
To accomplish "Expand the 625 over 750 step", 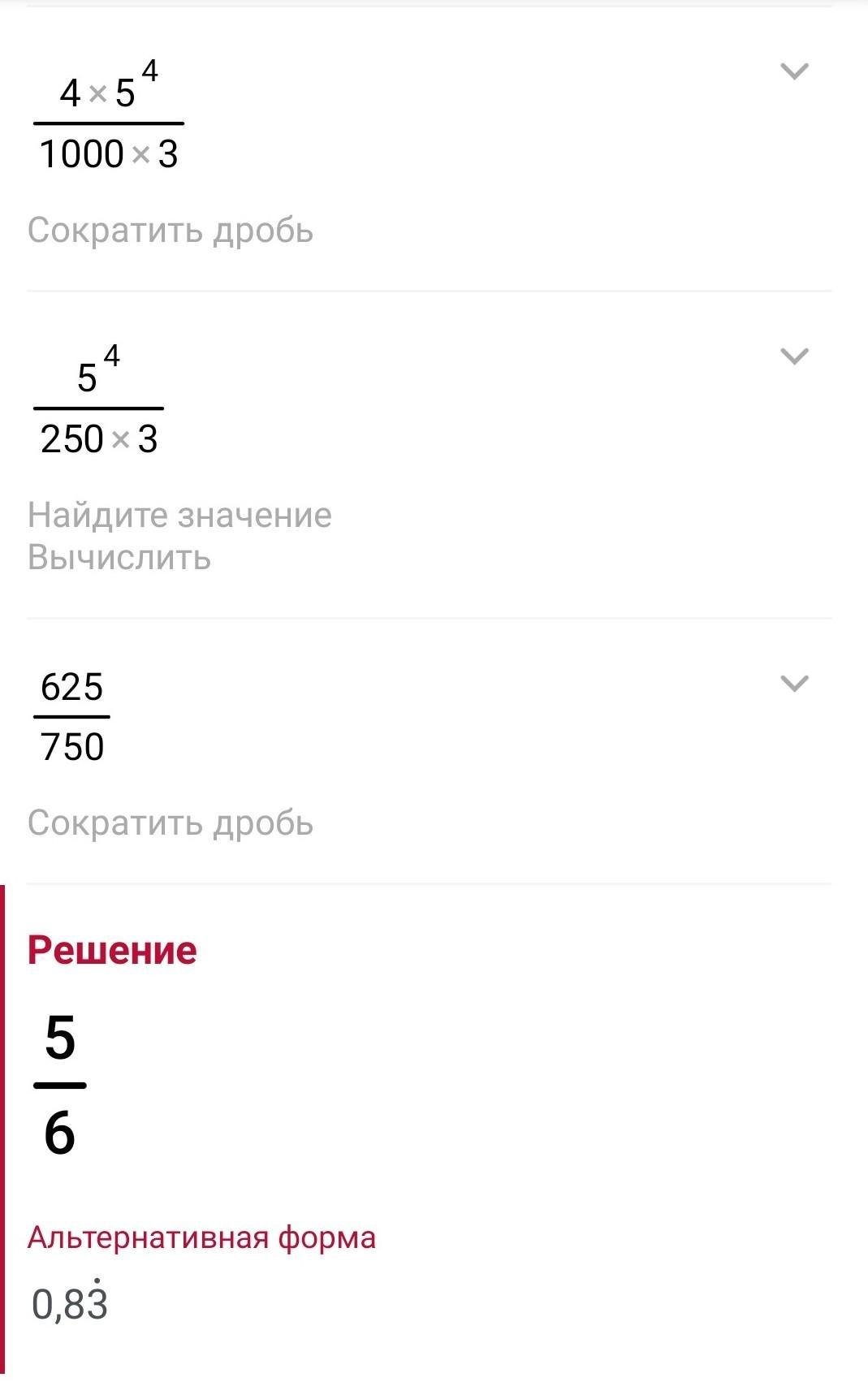I will 793,683.
